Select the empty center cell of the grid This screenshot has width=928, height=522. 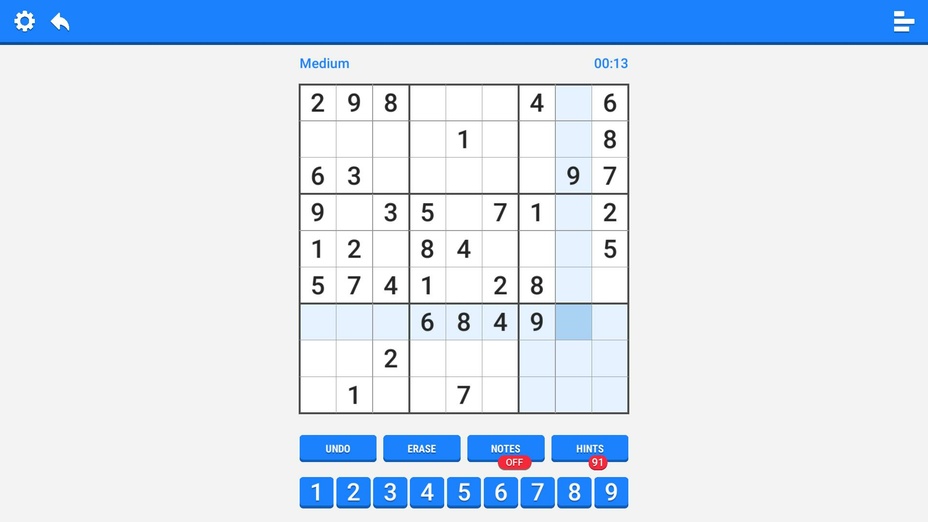click(x=464, y=249)
